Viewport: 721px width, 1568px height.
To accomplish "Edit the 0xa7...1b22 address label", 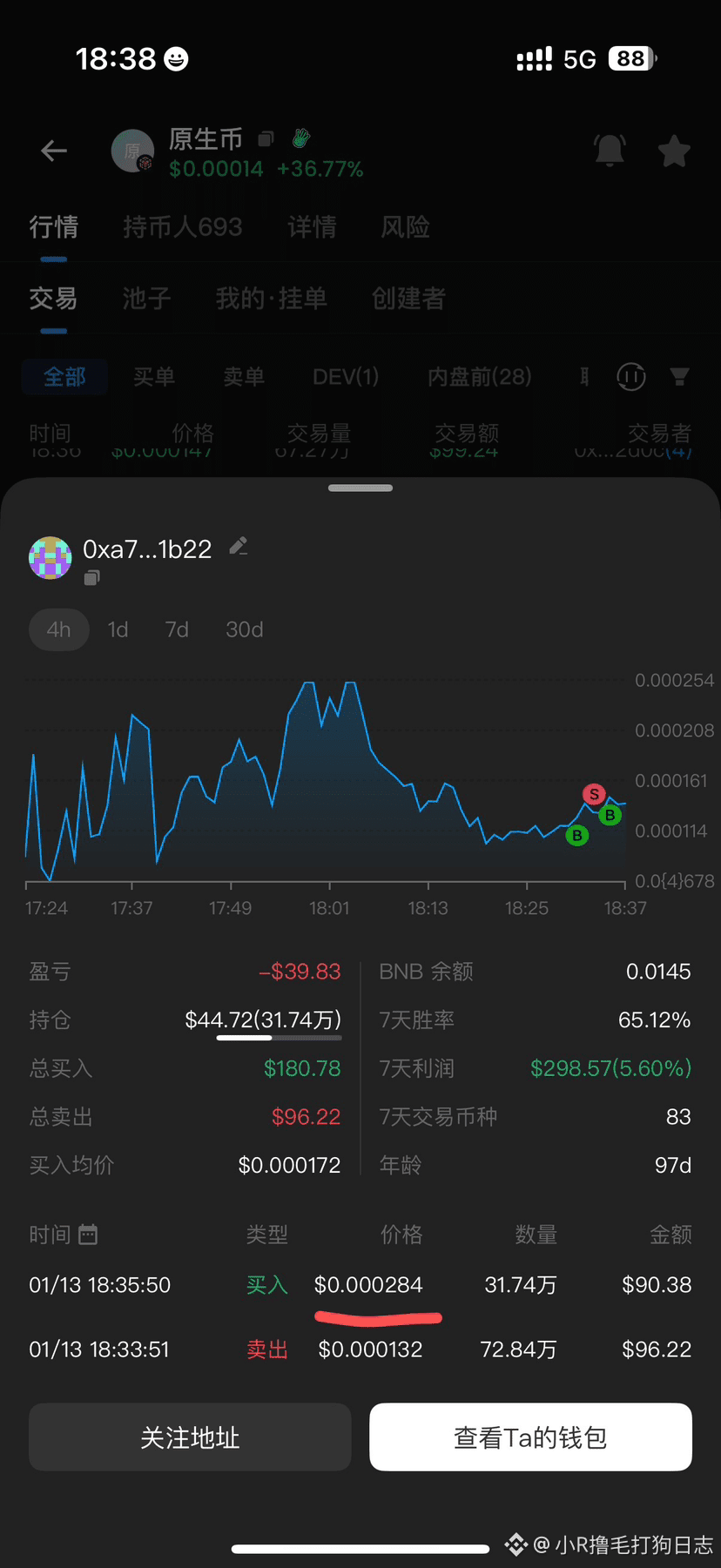I will [x=239, y=547].
